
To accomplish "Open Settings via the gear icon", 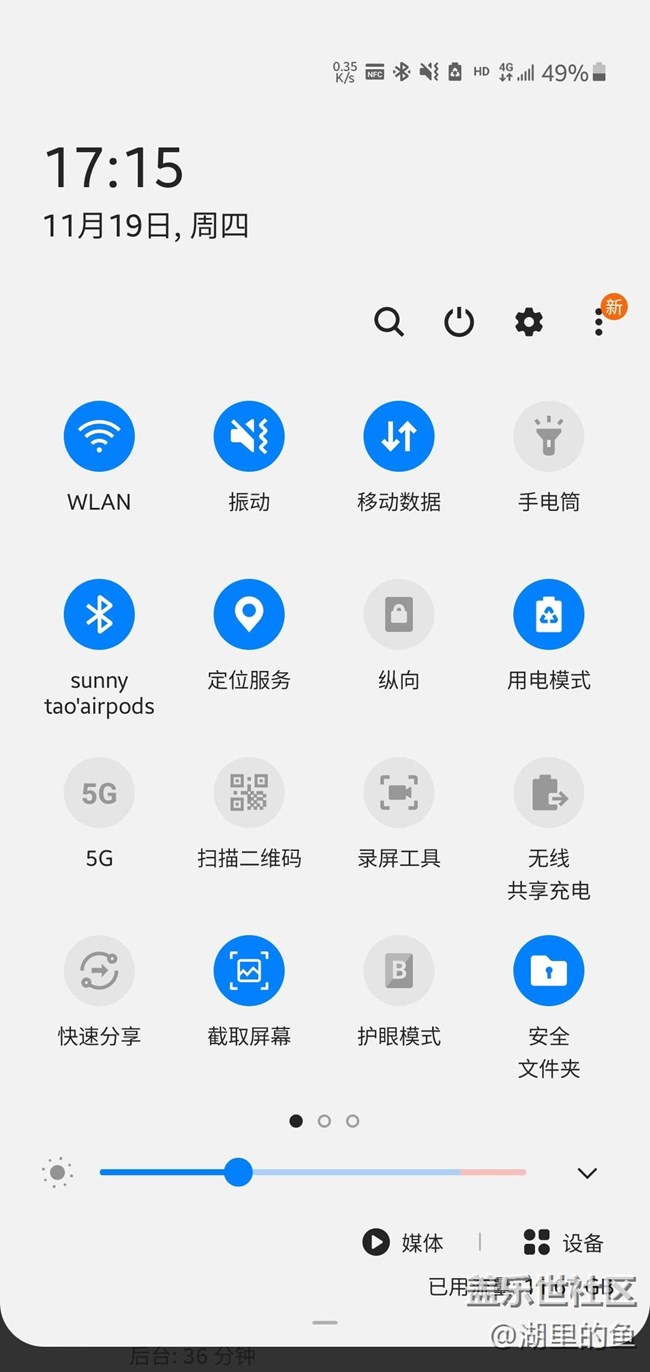I will 529,322.
